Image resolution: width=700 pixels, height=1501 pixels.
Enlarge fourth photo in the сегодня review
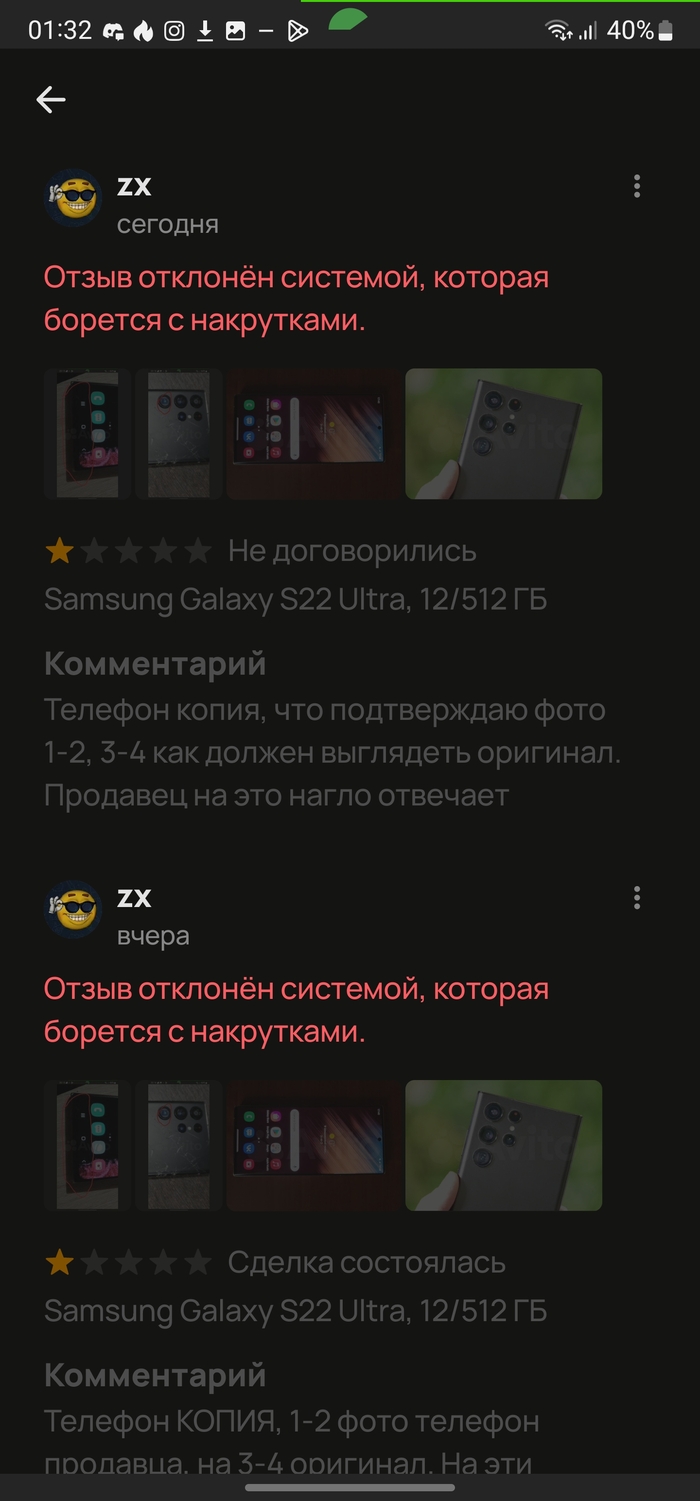click(x=503, y=434)
